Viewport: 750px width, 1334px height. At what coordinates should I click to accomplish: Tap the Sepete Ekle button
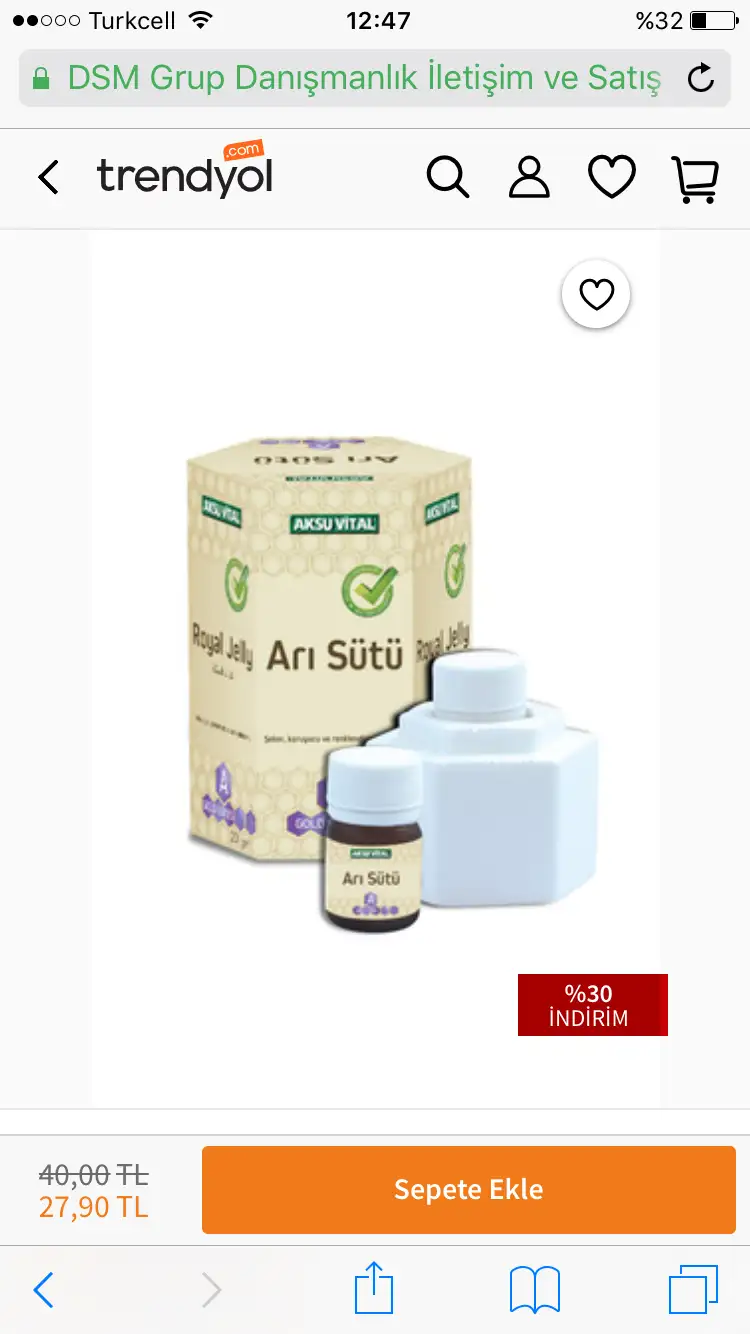click(469, 1190)
